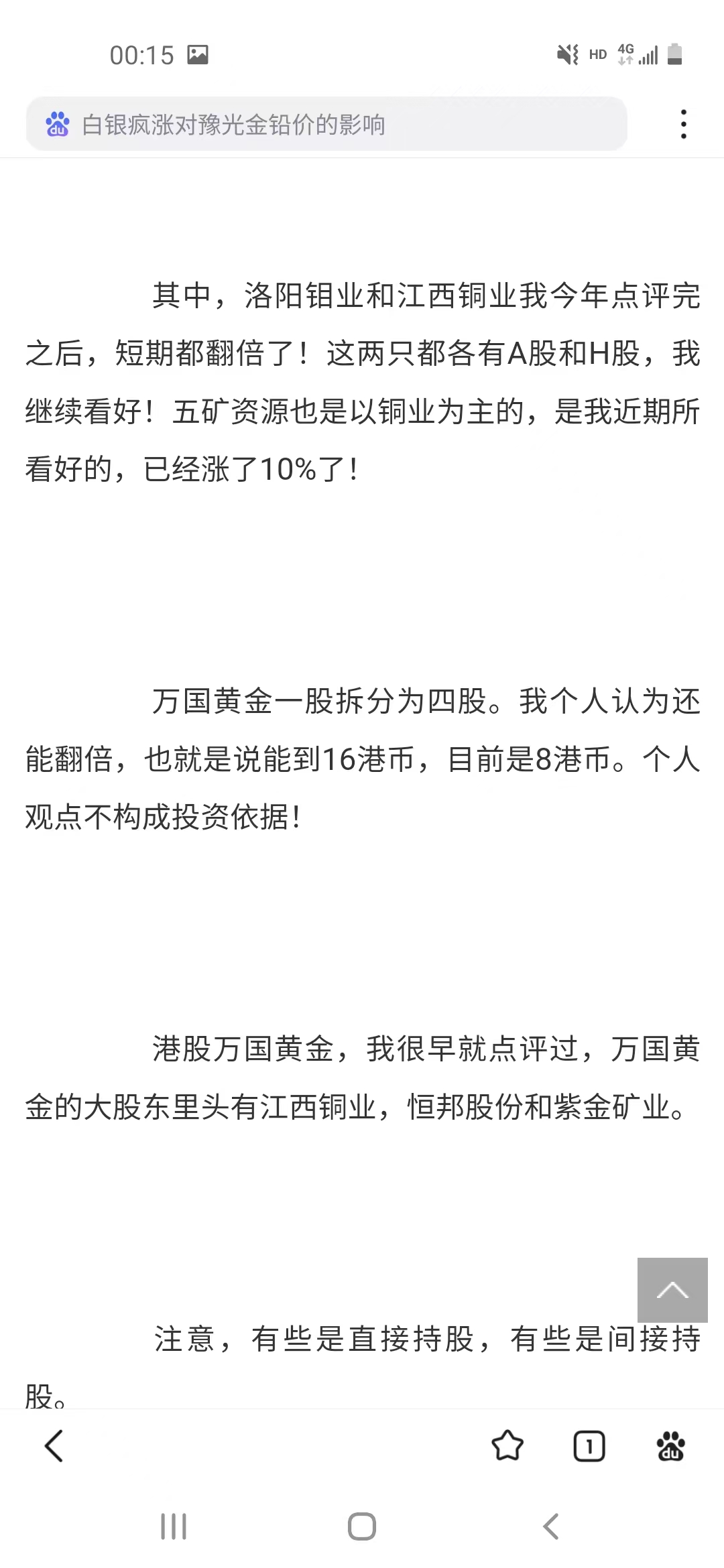Image resolution: width=724 pixels, height=1568 pixels.
Task: Tap the address bar showing 白银疯涨对豫光金铅价的影响
Action: pos(326,125)
